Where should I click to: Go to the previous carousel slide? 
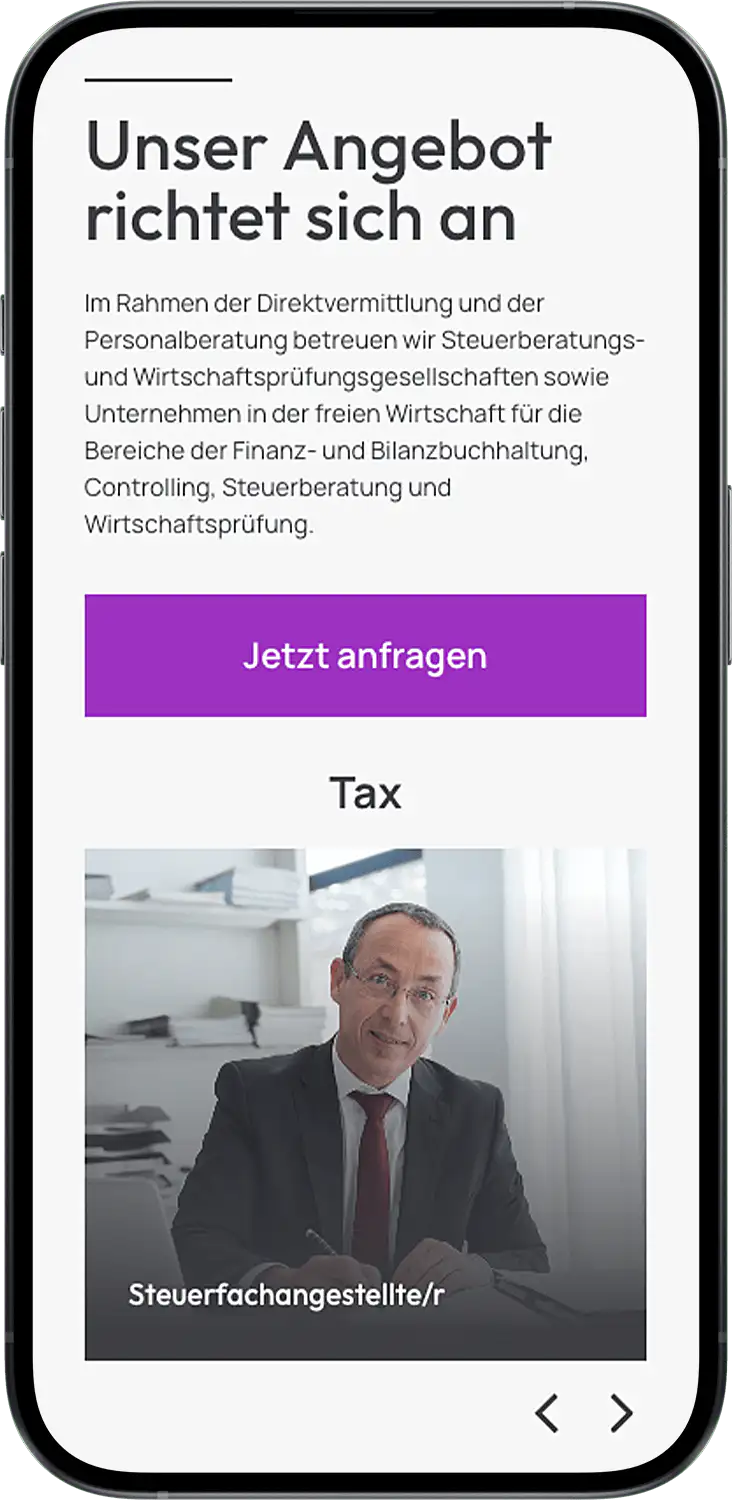click(x=546, y=1413)
